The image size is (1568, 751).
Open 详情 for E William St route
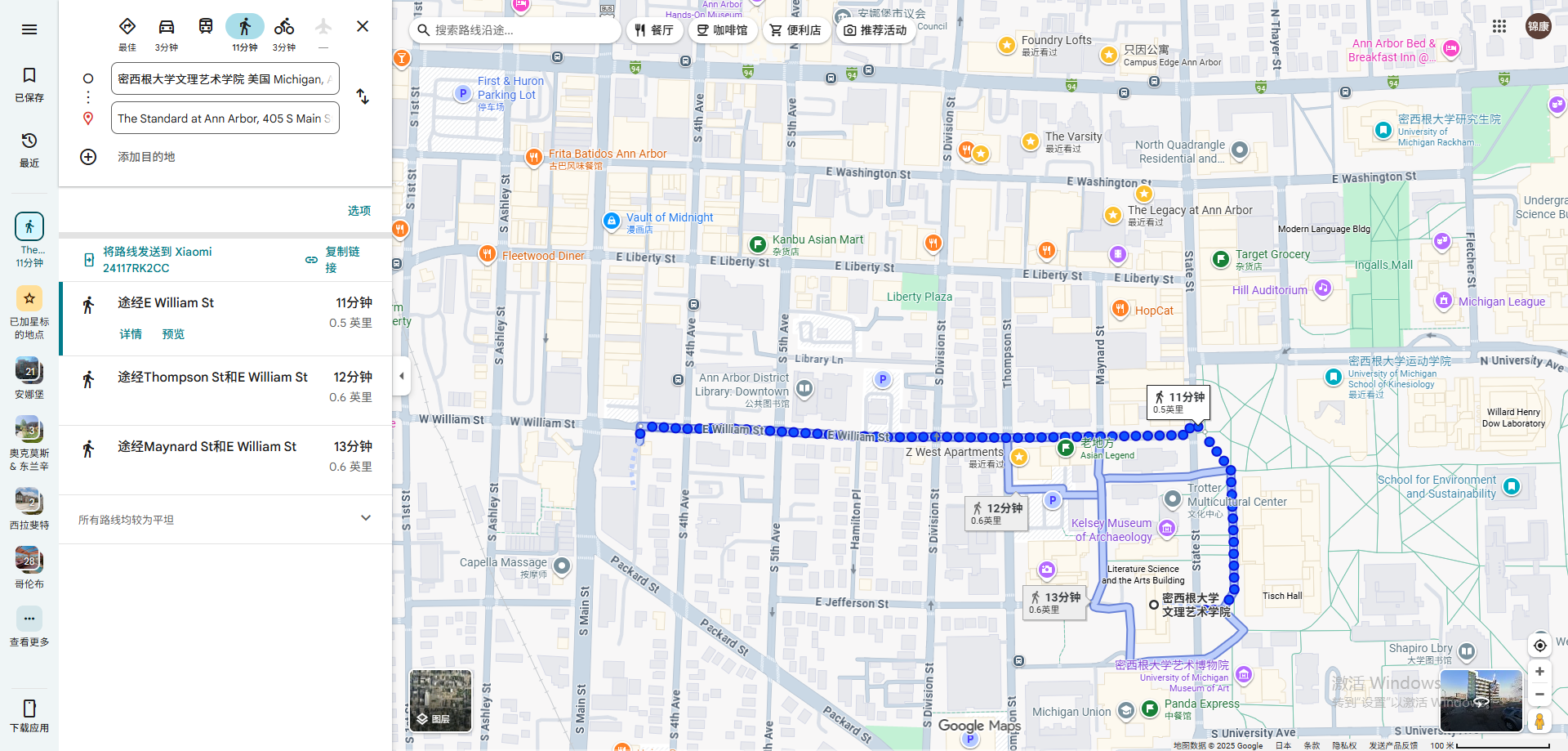pyautogui.click(x=131, y=334)
